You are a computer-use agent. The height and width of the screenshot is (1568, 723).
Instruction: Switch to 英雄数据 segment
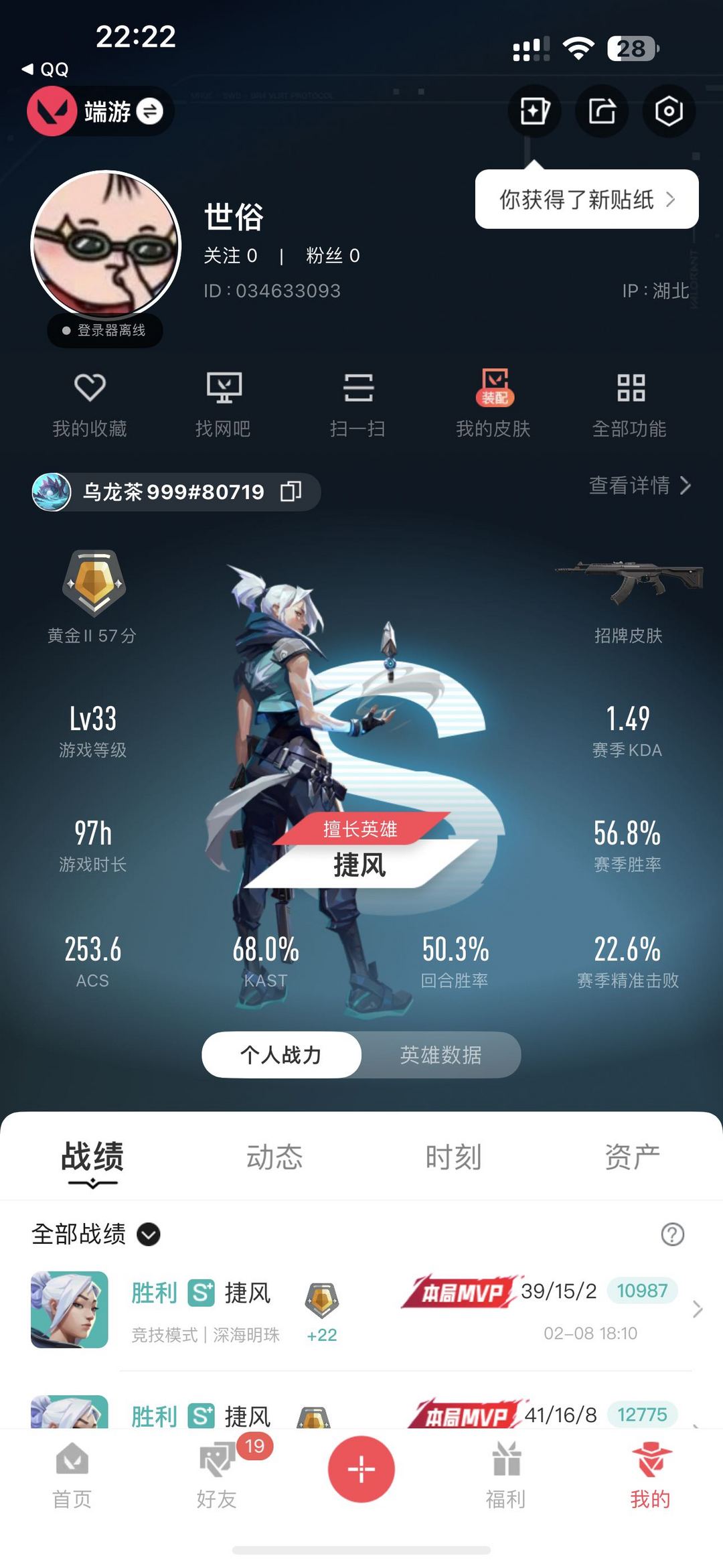pos(440,1055)
